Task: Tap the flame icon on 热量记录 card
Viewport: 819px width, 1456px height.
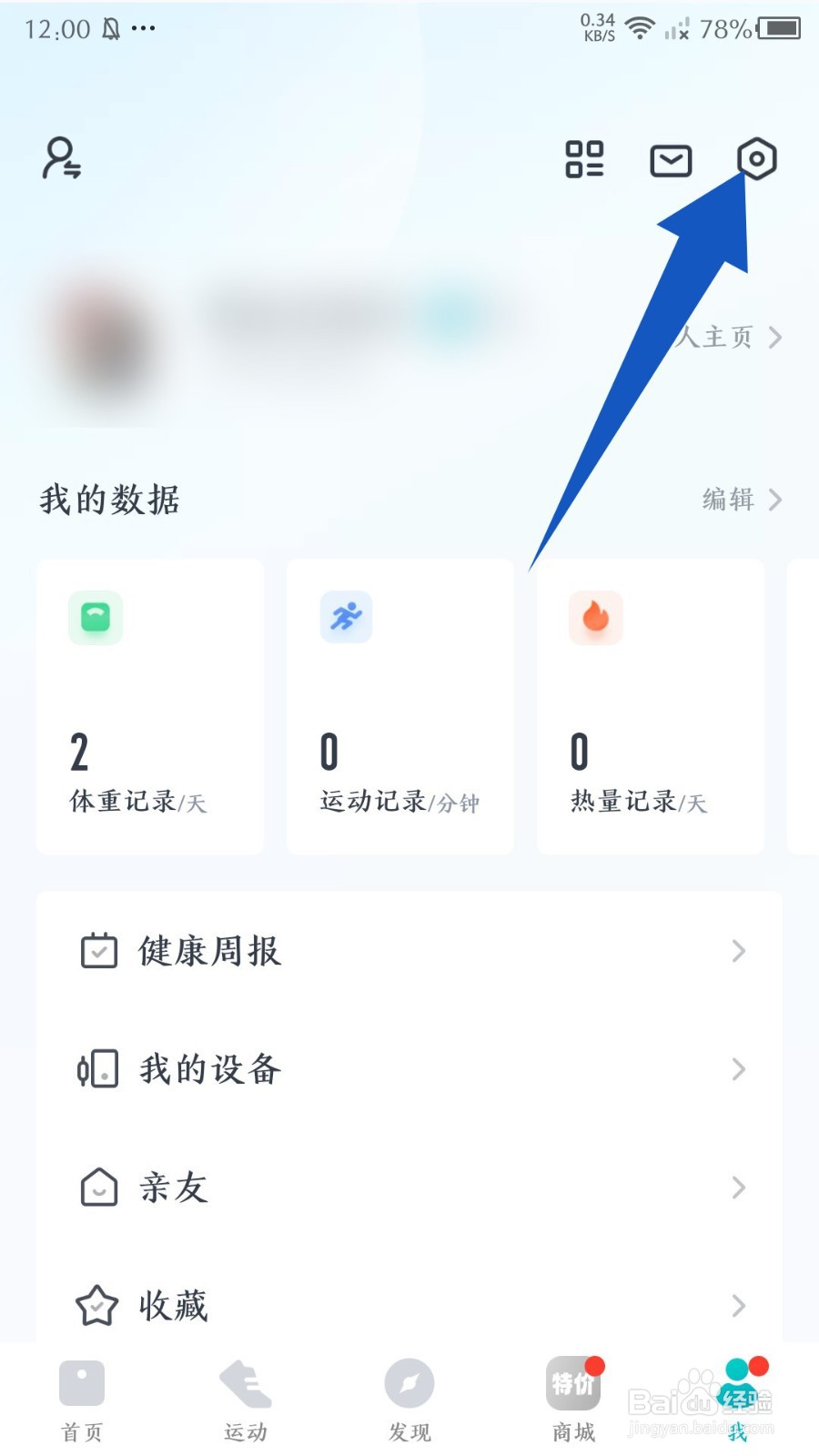Action: 596,618
